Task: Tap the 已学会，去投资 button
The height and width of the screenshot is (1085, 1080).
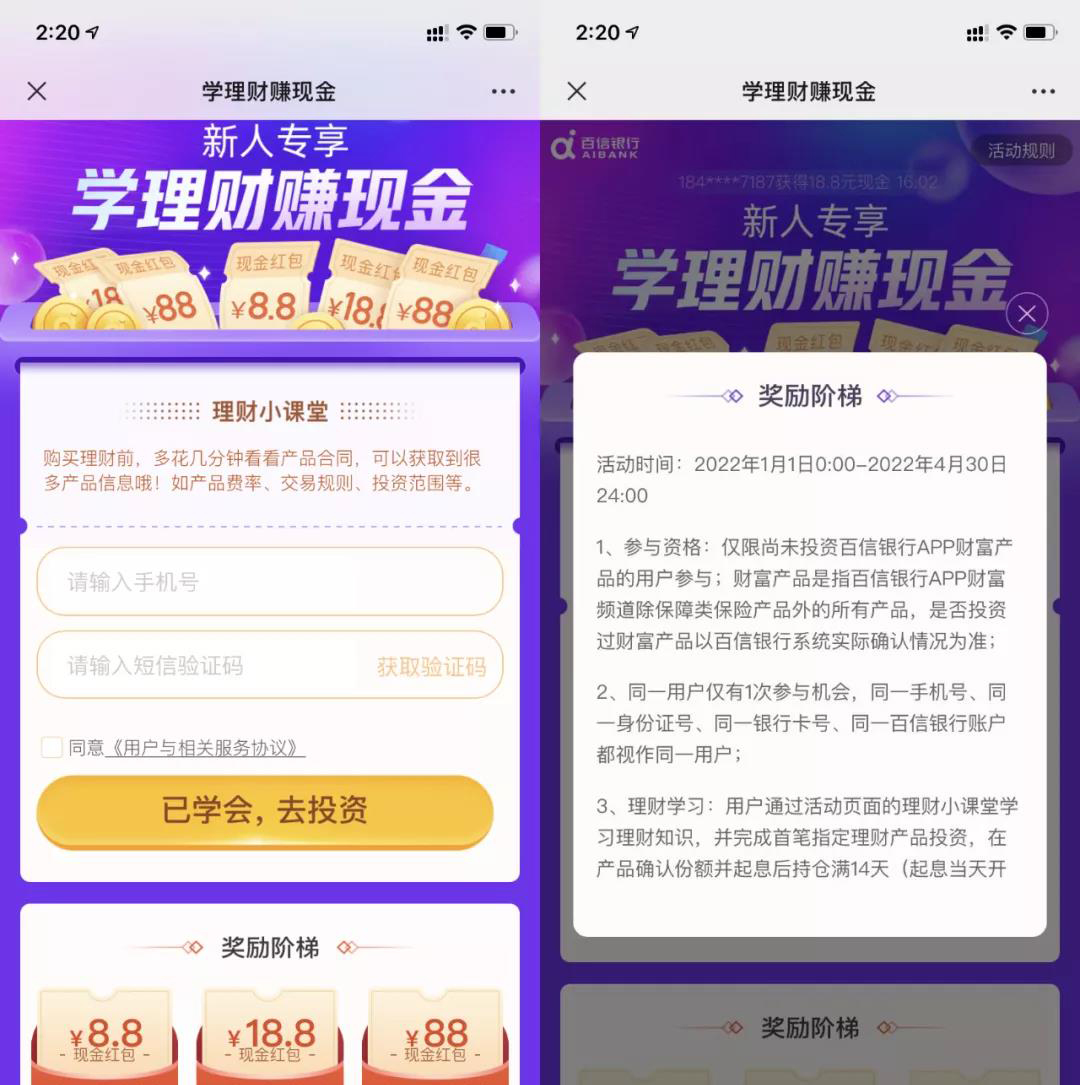Action: point(265,810)
